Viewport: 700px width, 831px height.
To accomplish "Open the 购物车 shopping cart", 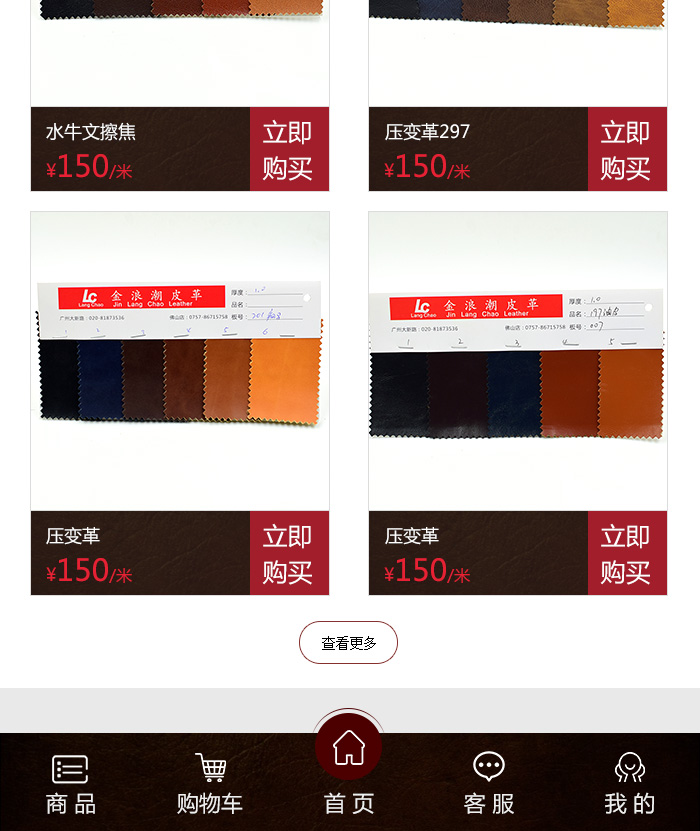I will coord(210,783).
